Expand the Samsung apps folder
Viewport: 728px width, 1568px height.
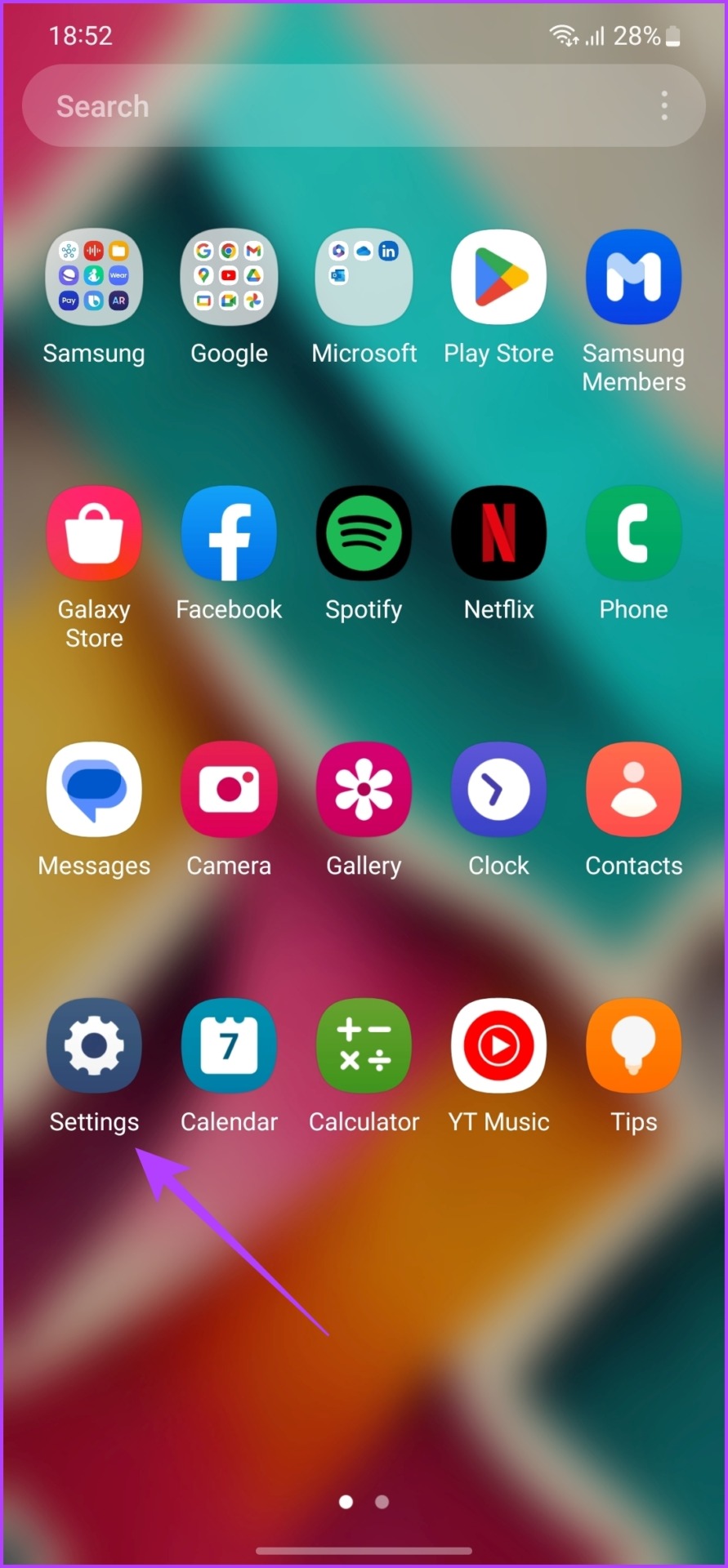coord(94,276)
